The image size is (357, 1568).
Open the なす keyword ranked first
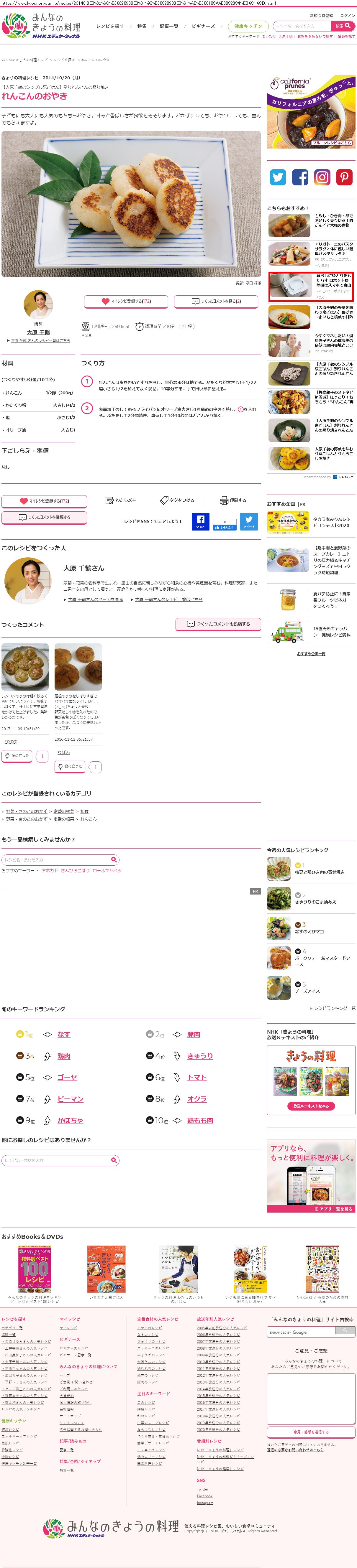[63, 1034]
